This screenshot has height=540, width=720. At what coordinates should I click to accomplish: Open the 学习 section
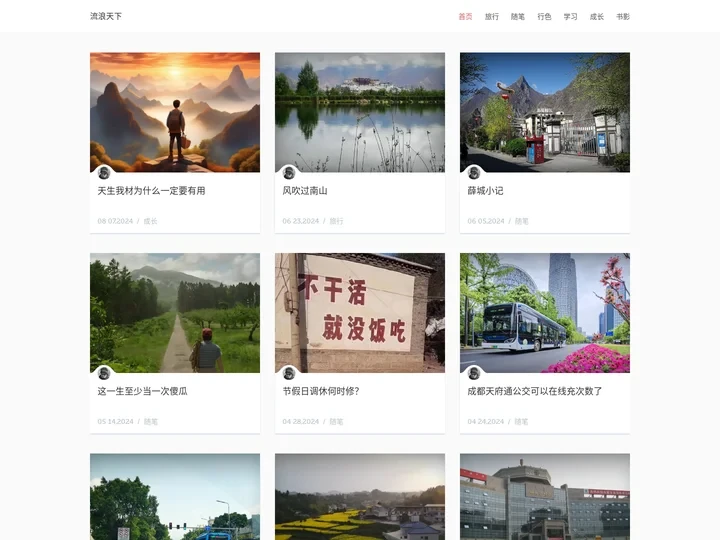tap(571, 16)
